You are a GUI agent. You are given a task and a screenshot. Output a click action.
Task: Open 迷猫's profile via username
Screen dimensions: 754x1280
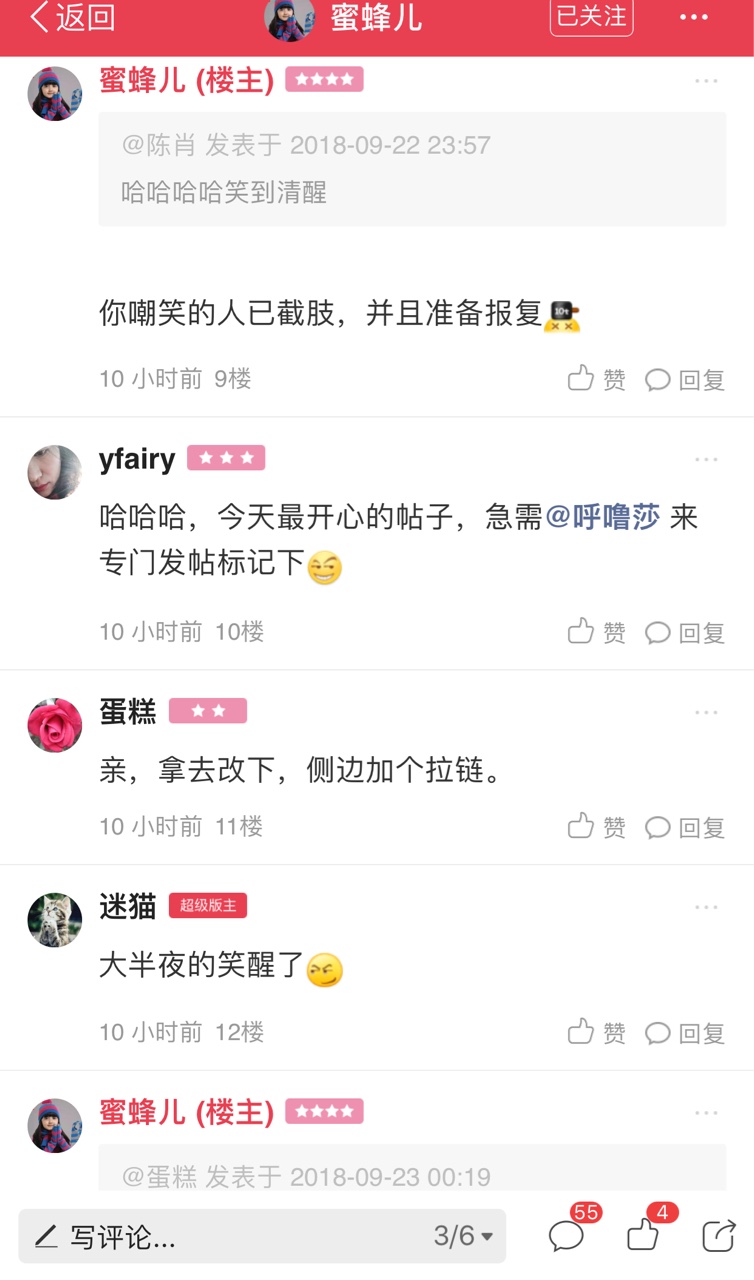tap(128, 906)
